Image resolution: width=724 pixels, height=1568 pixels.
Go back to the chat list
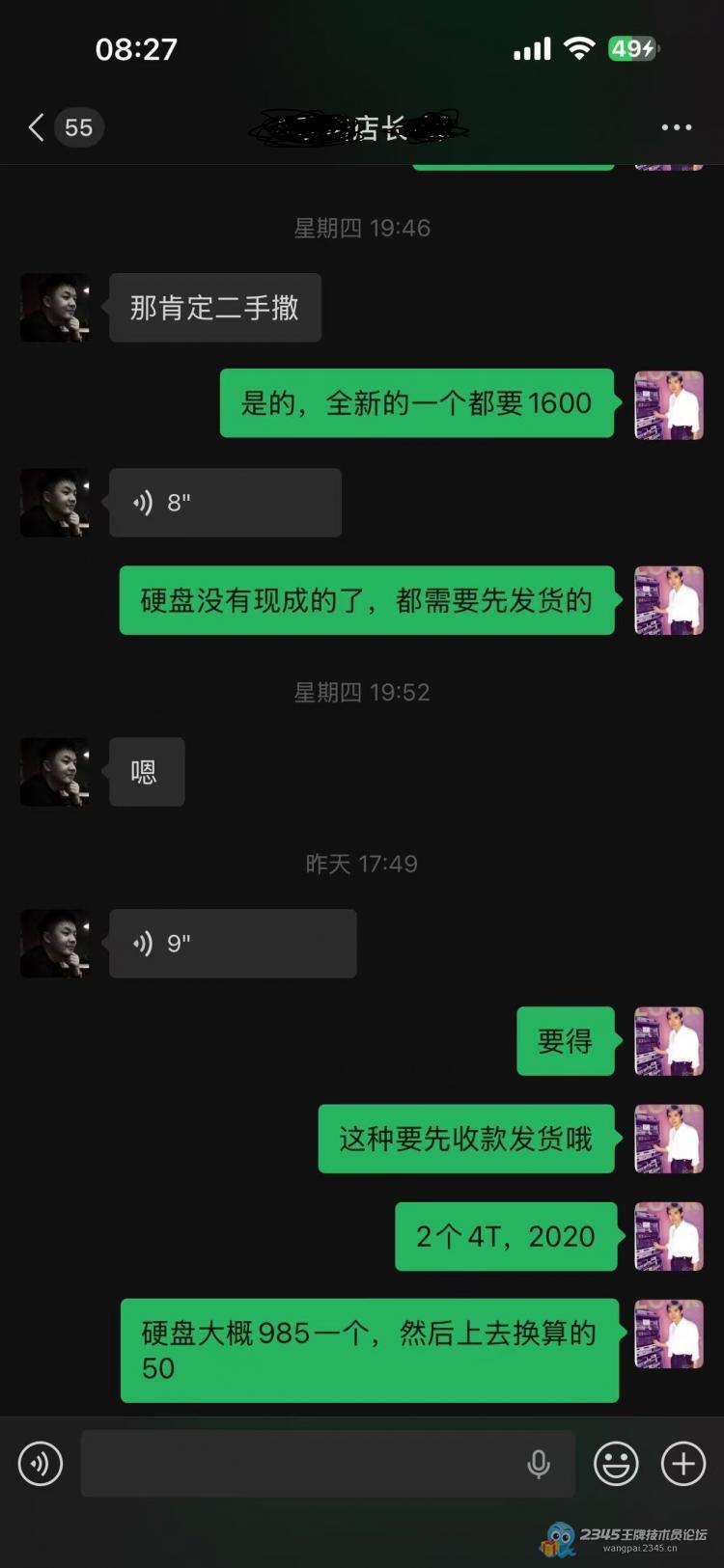[37, 127]
